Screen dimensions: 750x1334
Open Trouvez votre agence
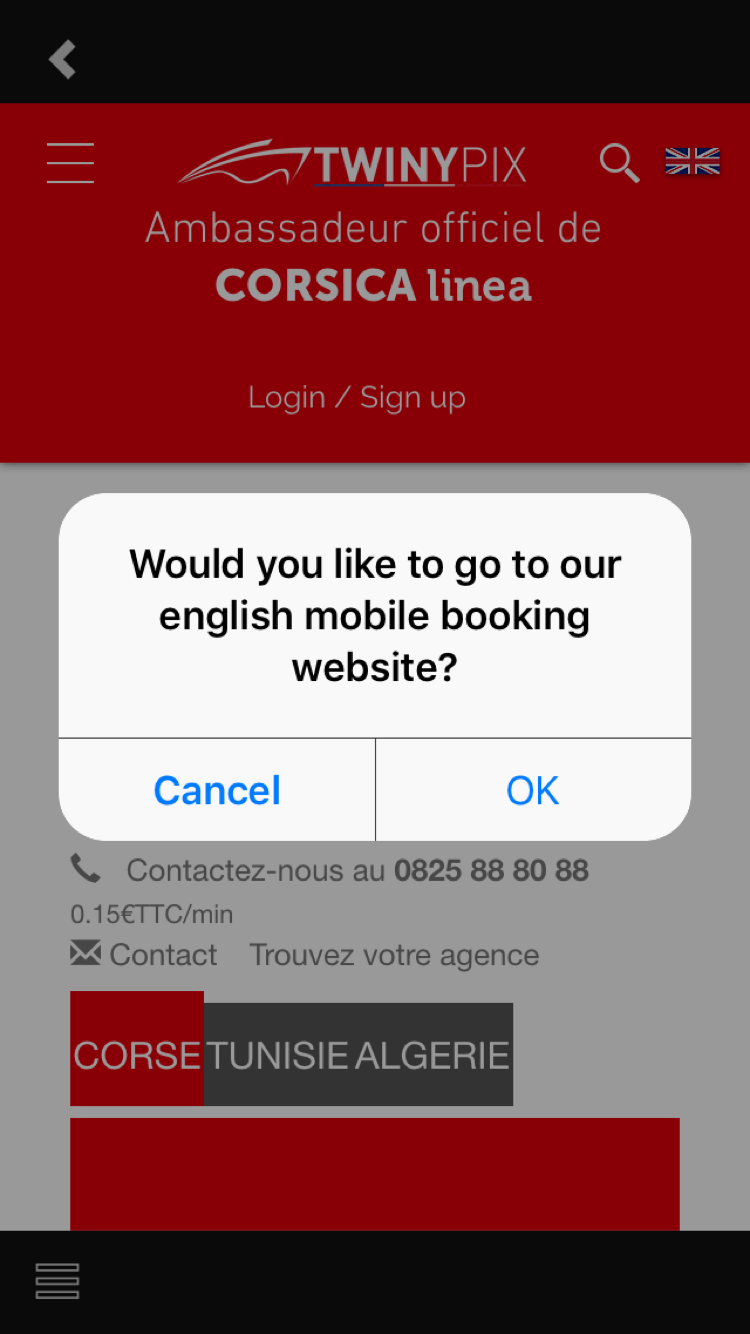[x=394, y=955]
